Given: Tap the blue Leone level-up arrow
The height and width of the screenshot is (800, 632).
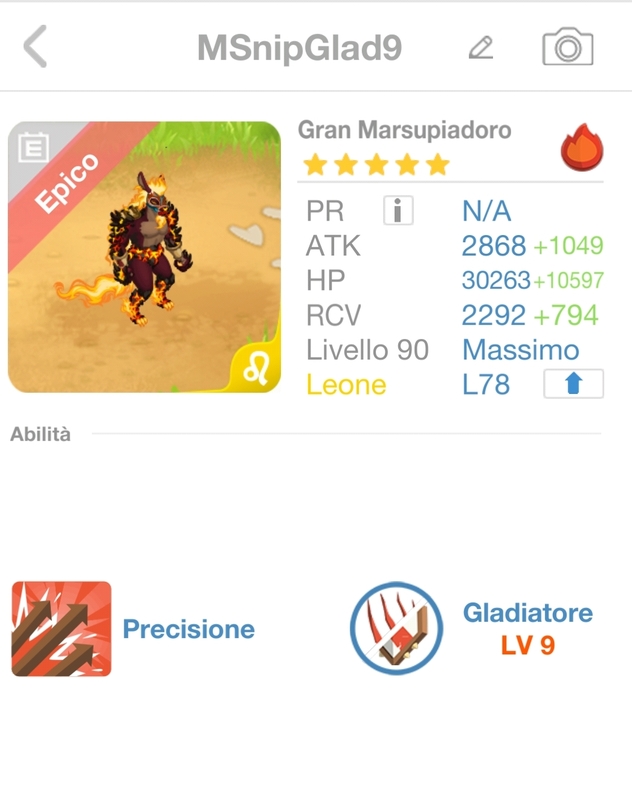Looking at the screenshot, I should coord(573,384).
